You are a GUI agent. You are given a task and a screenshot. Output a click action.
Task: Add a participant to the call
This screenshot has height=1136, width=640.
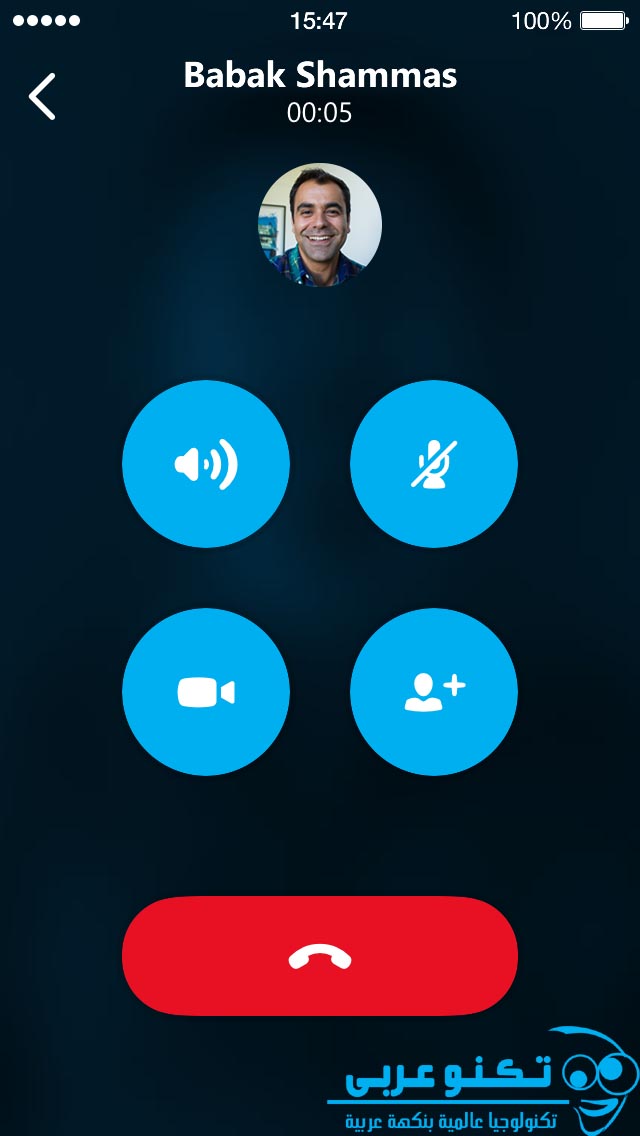coord(434,692)
